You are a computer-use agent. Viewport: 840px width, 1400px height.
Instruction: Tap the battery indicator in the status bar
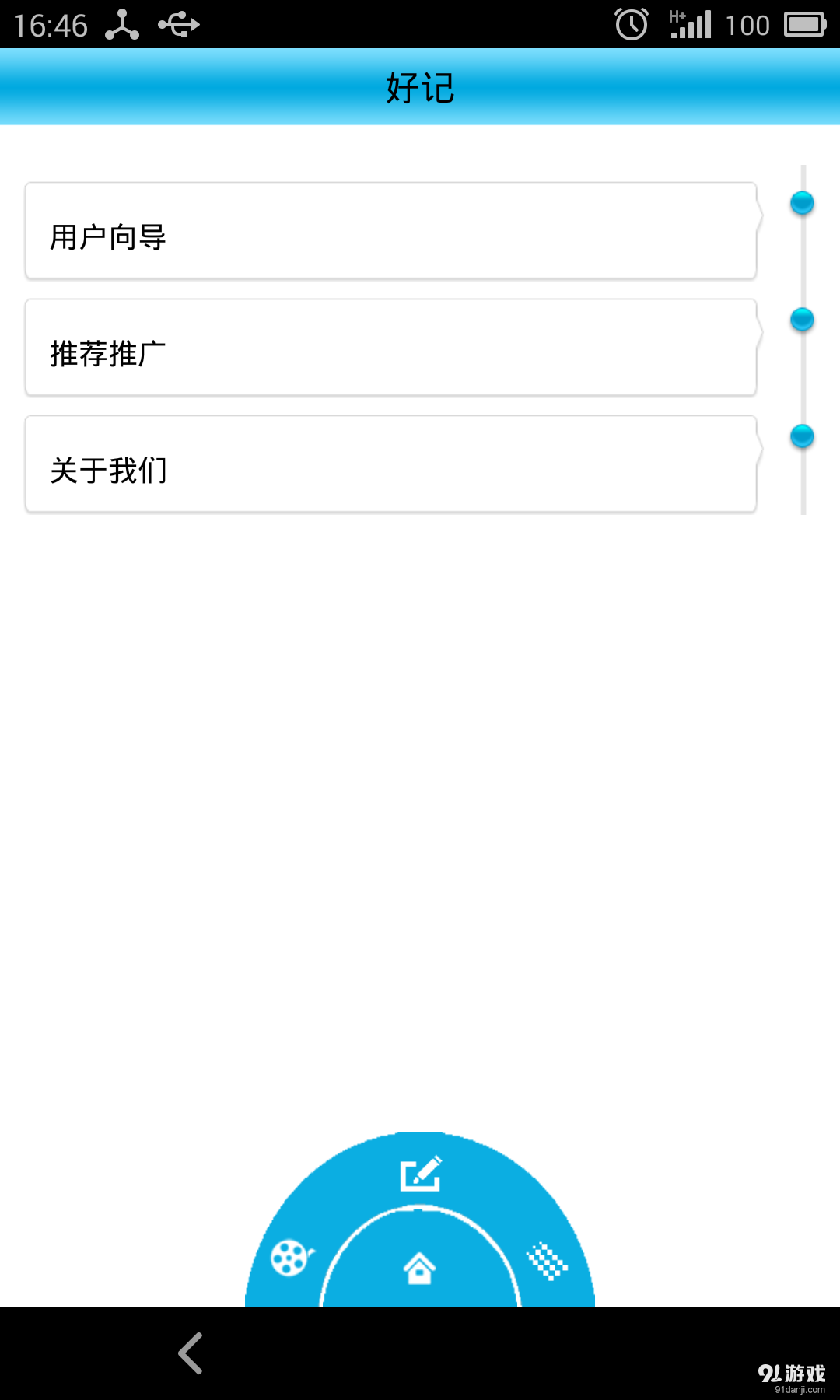pyautogui.click(x=806, y=23)
